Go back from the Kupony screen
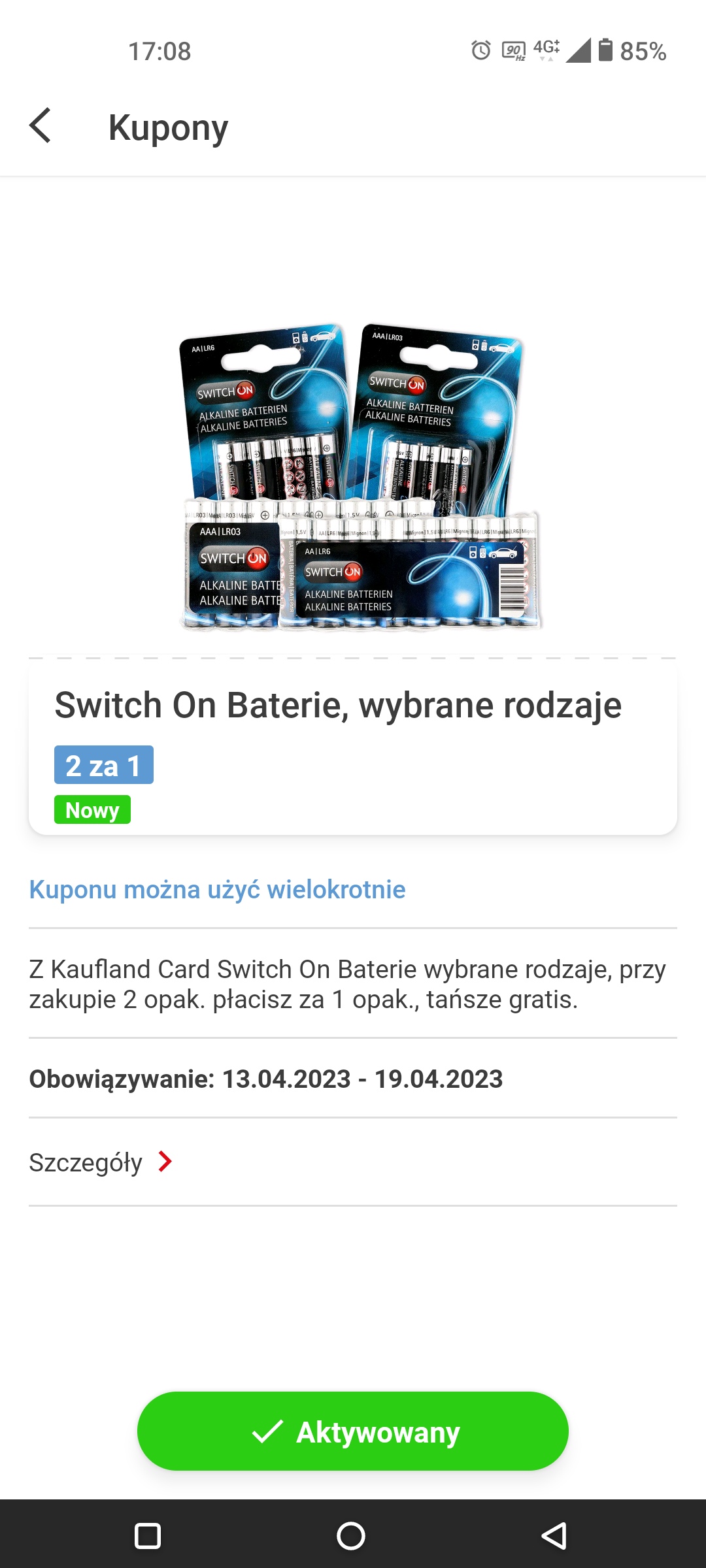The width and height of the screenshot is (706, 1568). click(41, 125)
